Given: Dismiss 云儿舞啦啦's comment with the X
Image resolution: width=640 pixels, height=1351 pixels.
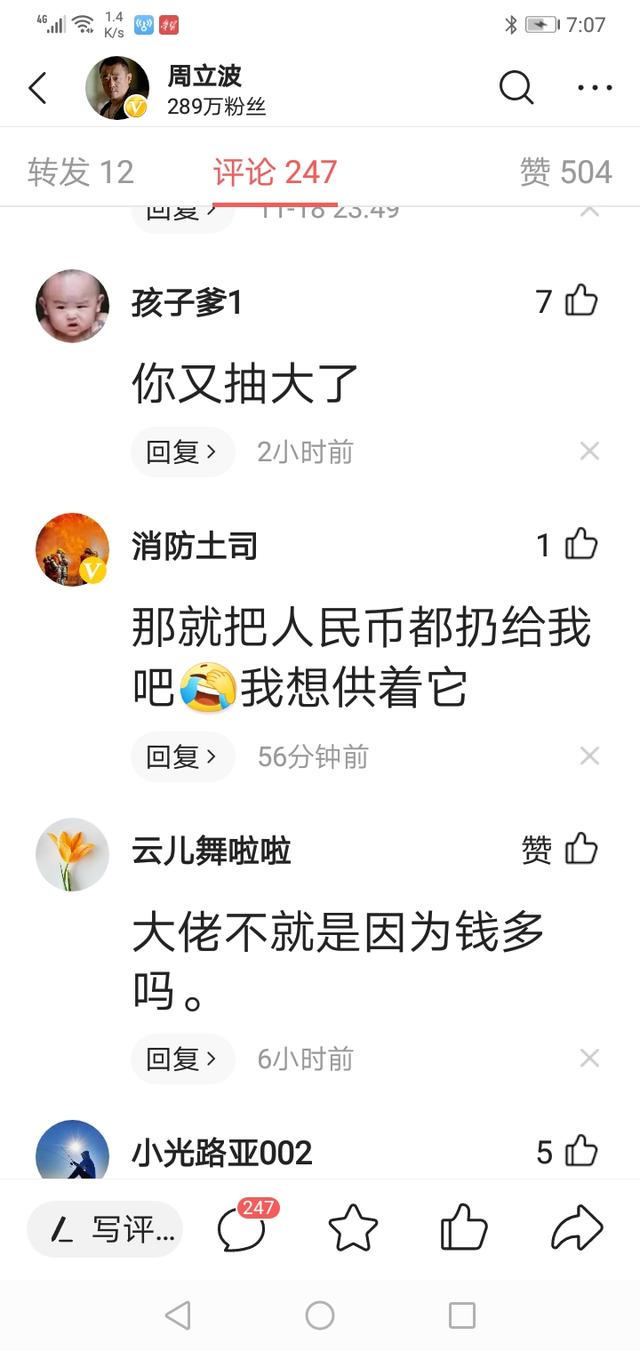Looking at the screenshot, I should click(590, 1059).
